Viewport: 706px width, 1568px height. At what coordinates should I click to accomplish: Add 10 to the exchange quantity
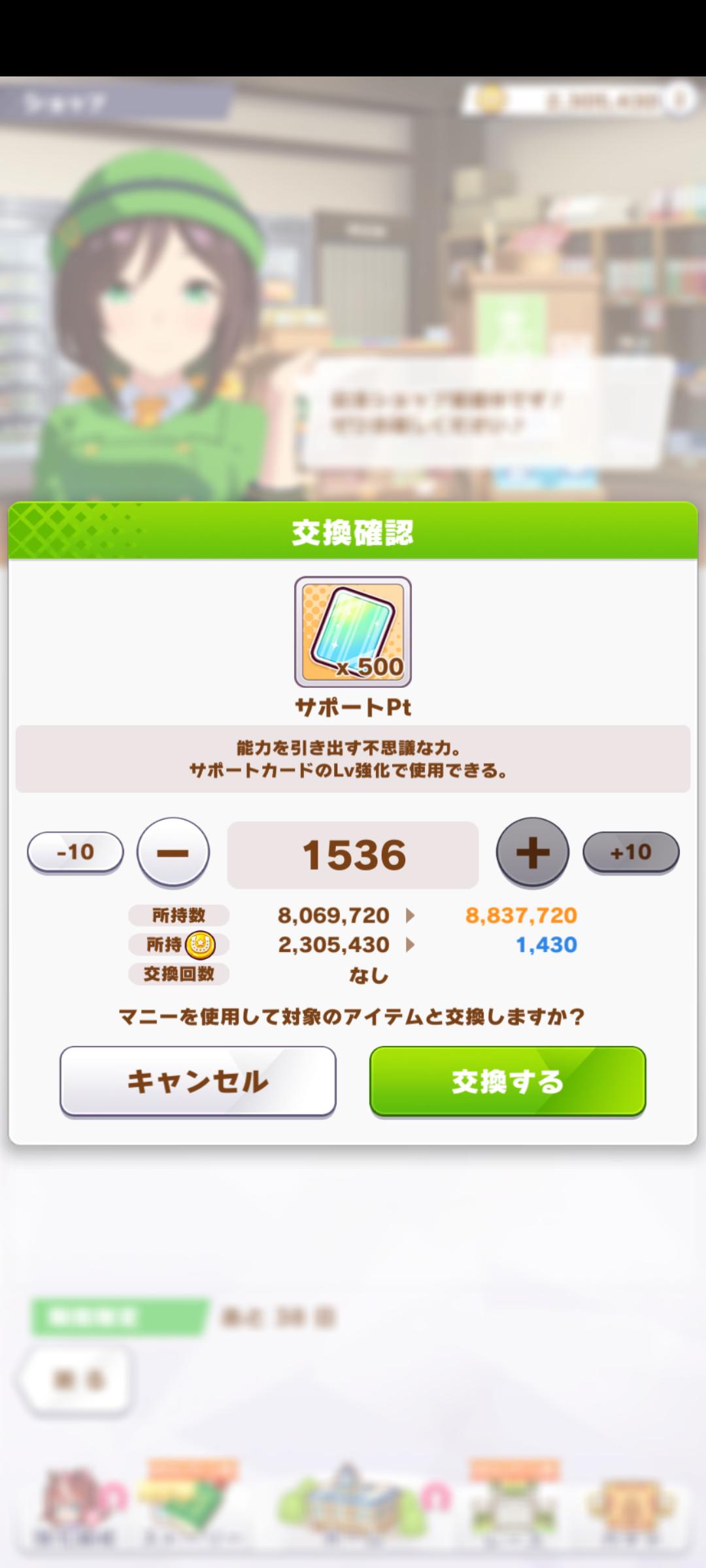(x=631, y=852)
